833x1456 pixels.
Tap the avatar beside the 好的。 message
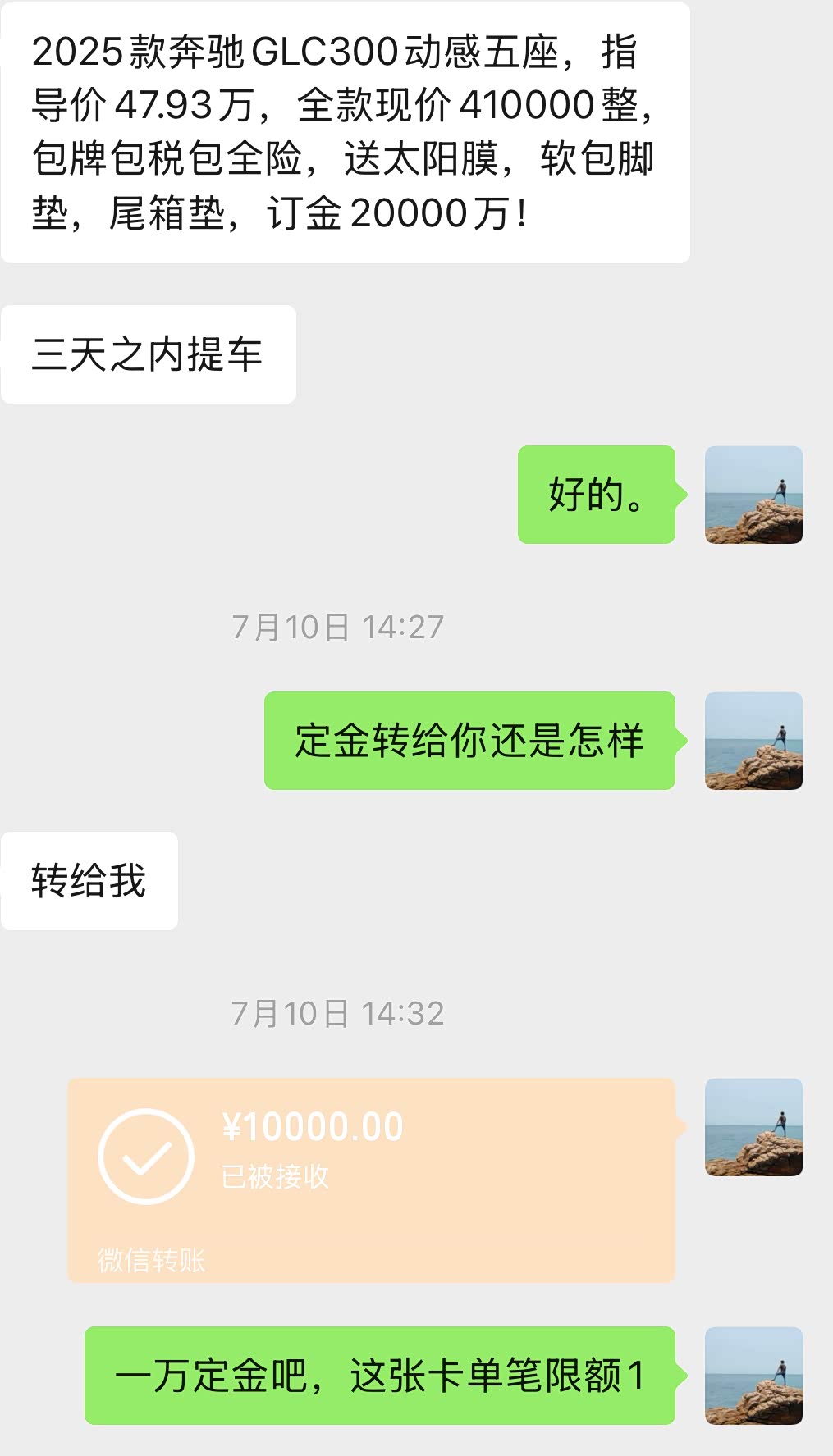coord(753,495)
